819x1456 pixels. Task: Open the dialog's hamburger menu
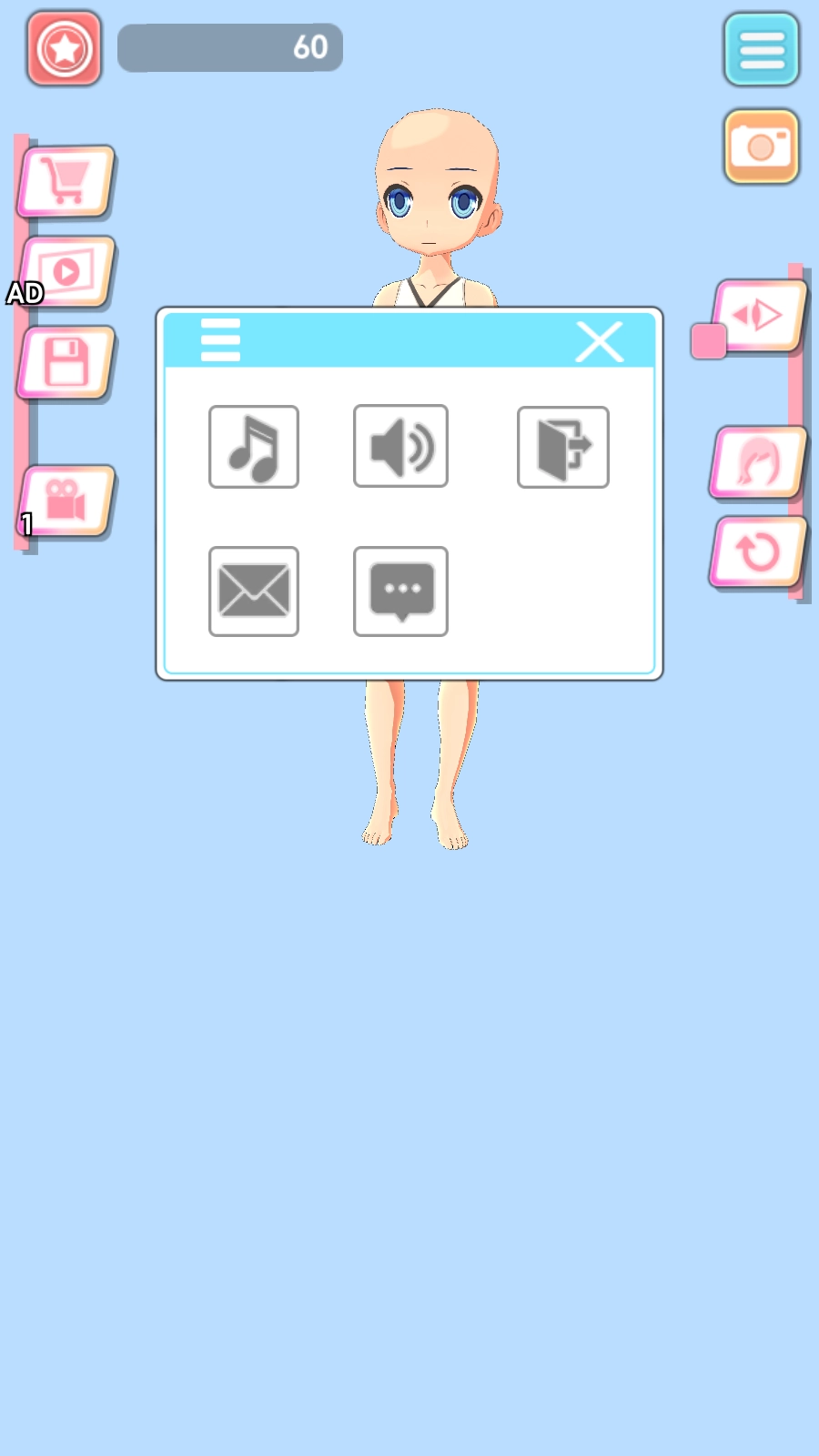(219, 339)
